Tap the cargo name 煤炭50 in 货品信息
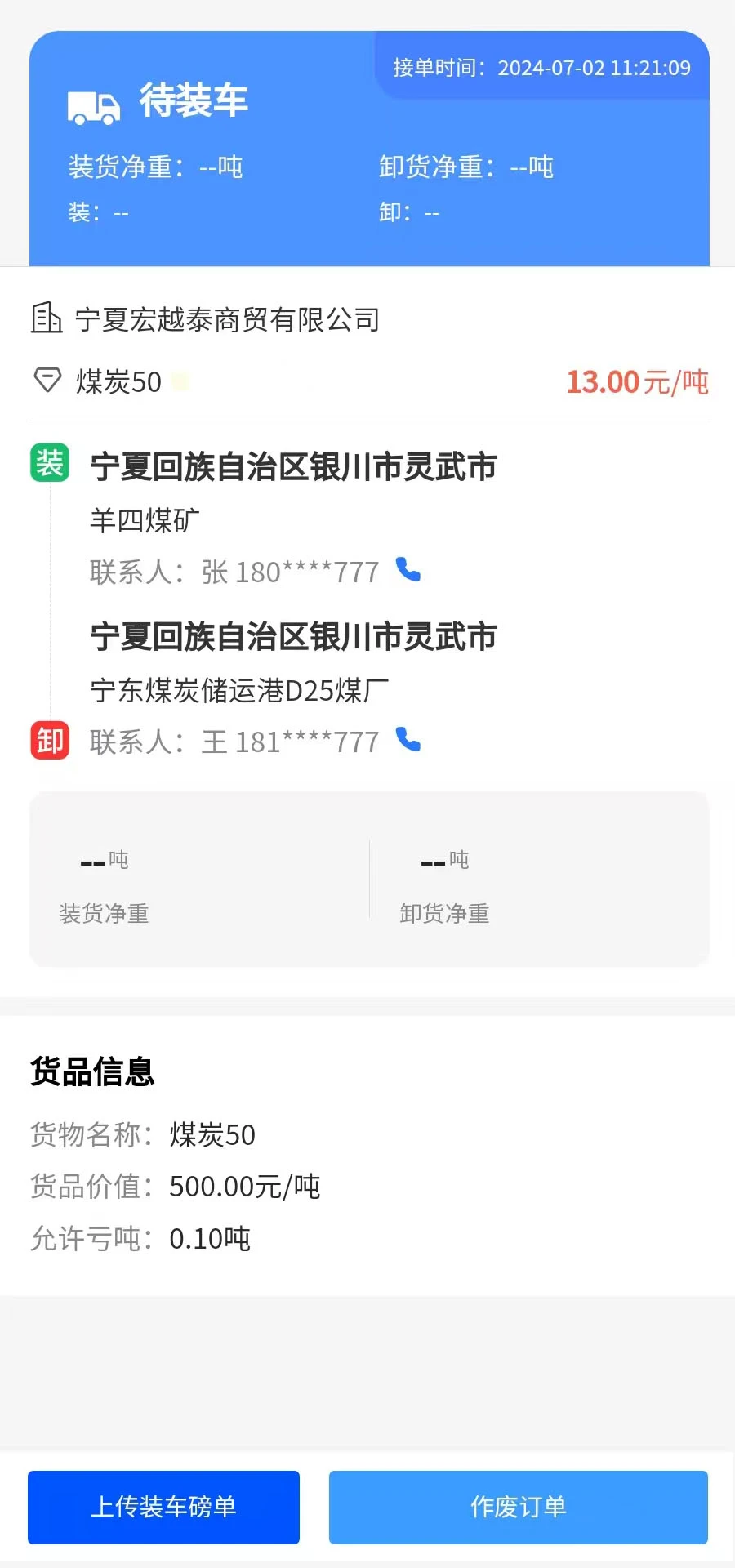Screen dimensions: 735x1568 212,1134
